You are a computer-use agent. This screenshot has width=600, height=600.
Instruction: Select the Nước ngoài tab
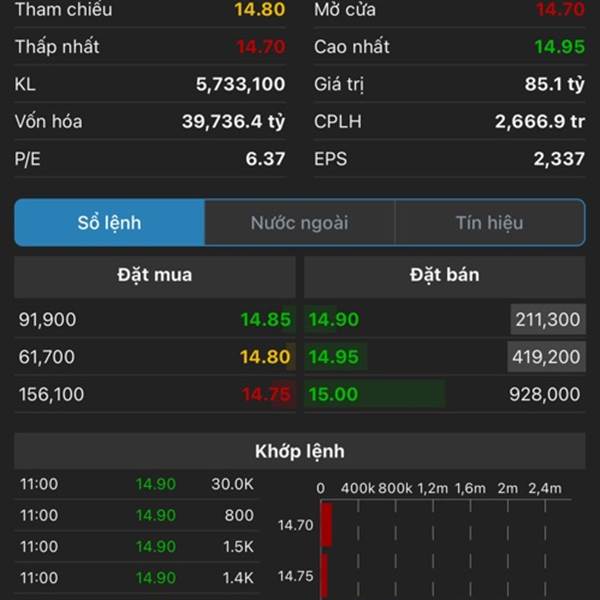(299, 223)
